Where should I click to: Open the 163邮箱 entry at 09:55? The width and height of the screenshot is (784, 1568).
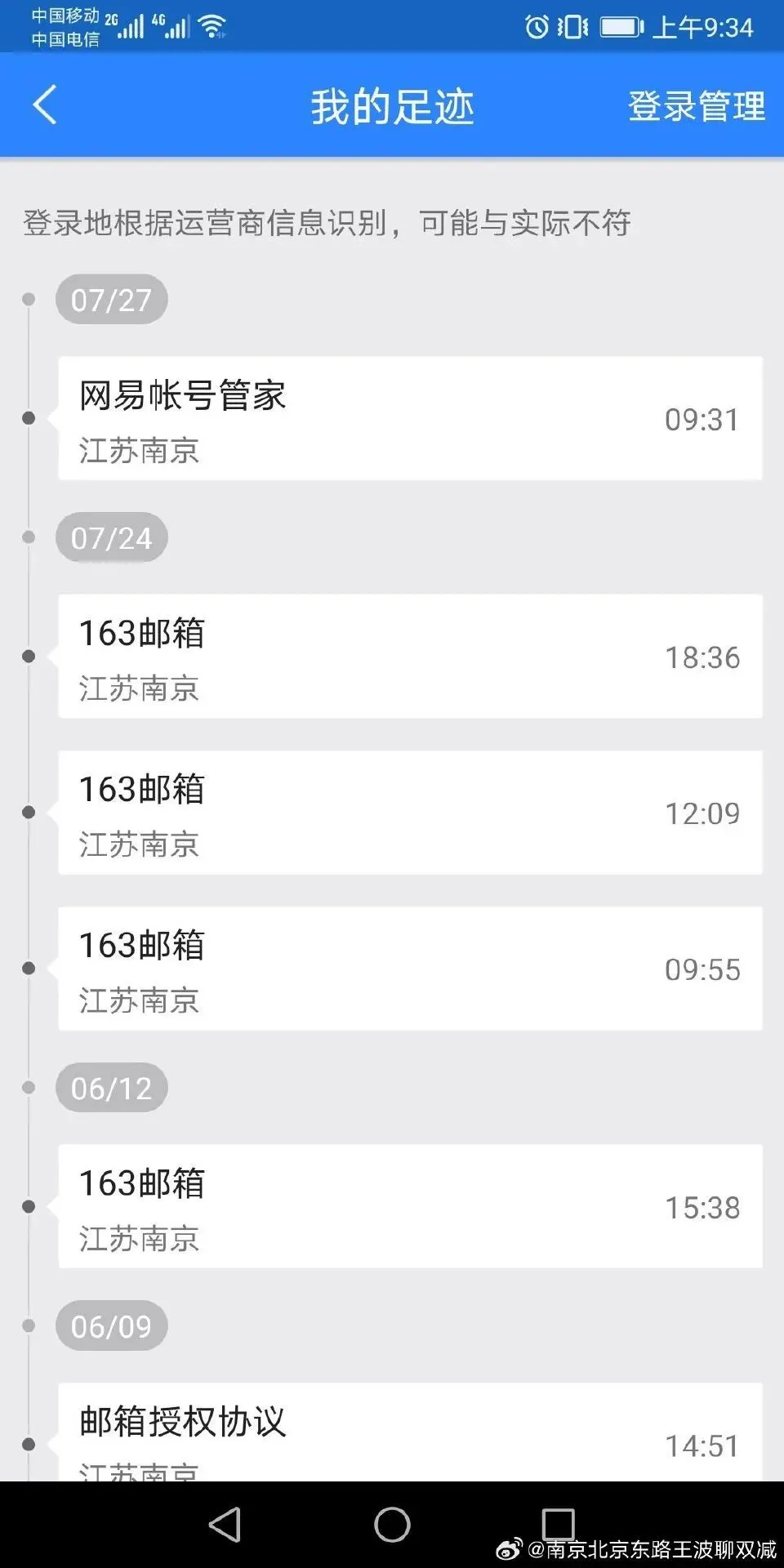point(410,969)
